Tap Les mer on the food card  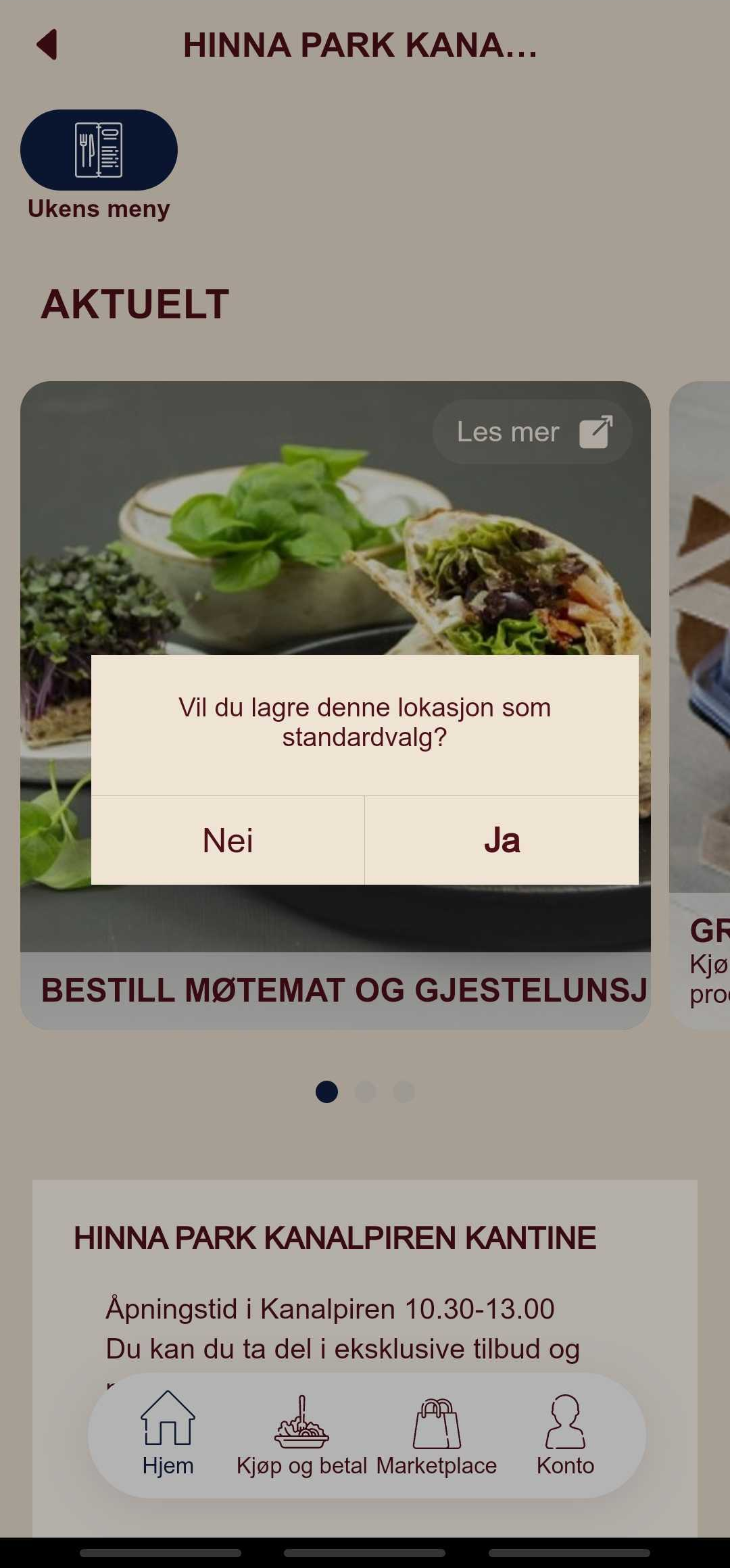[x=533, y=432]
